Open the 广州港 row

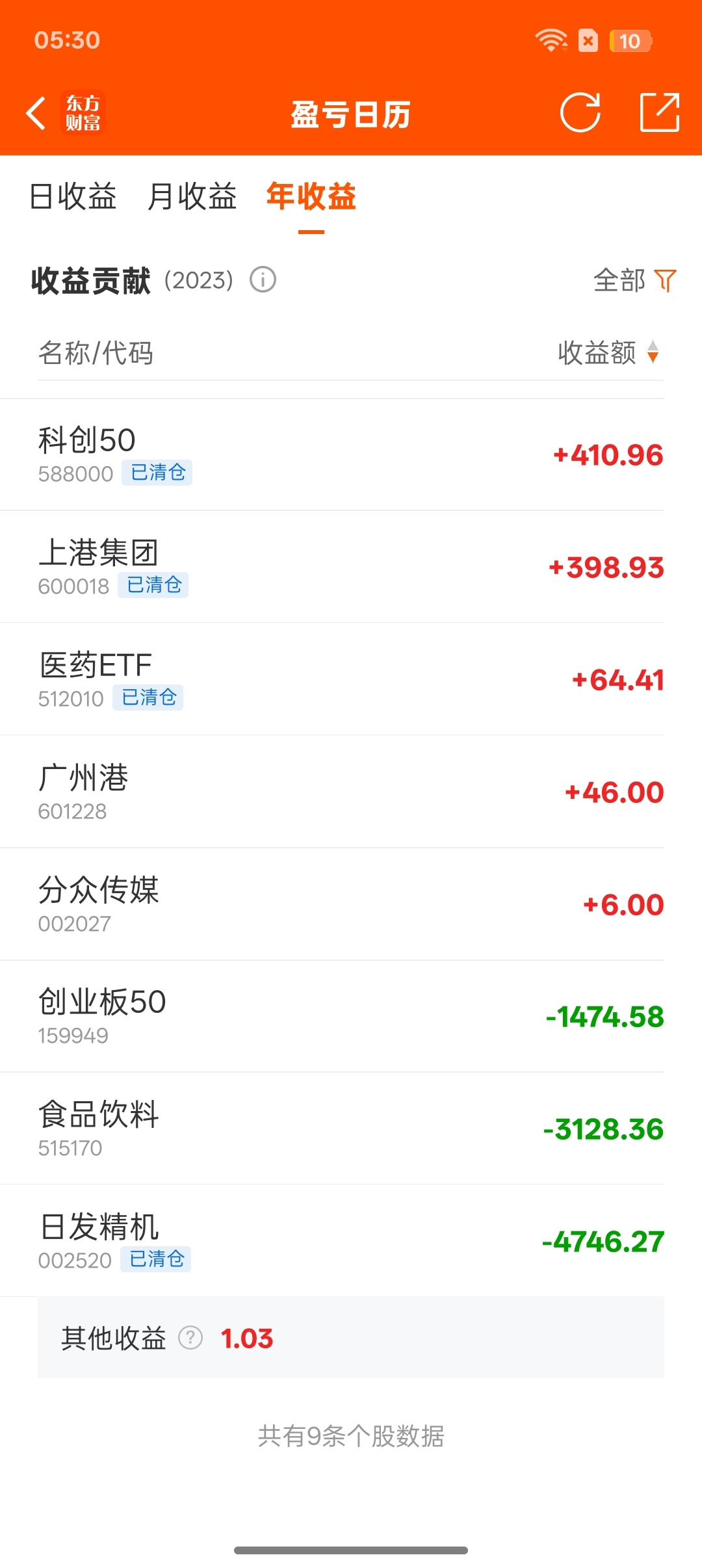click(351, 792)
